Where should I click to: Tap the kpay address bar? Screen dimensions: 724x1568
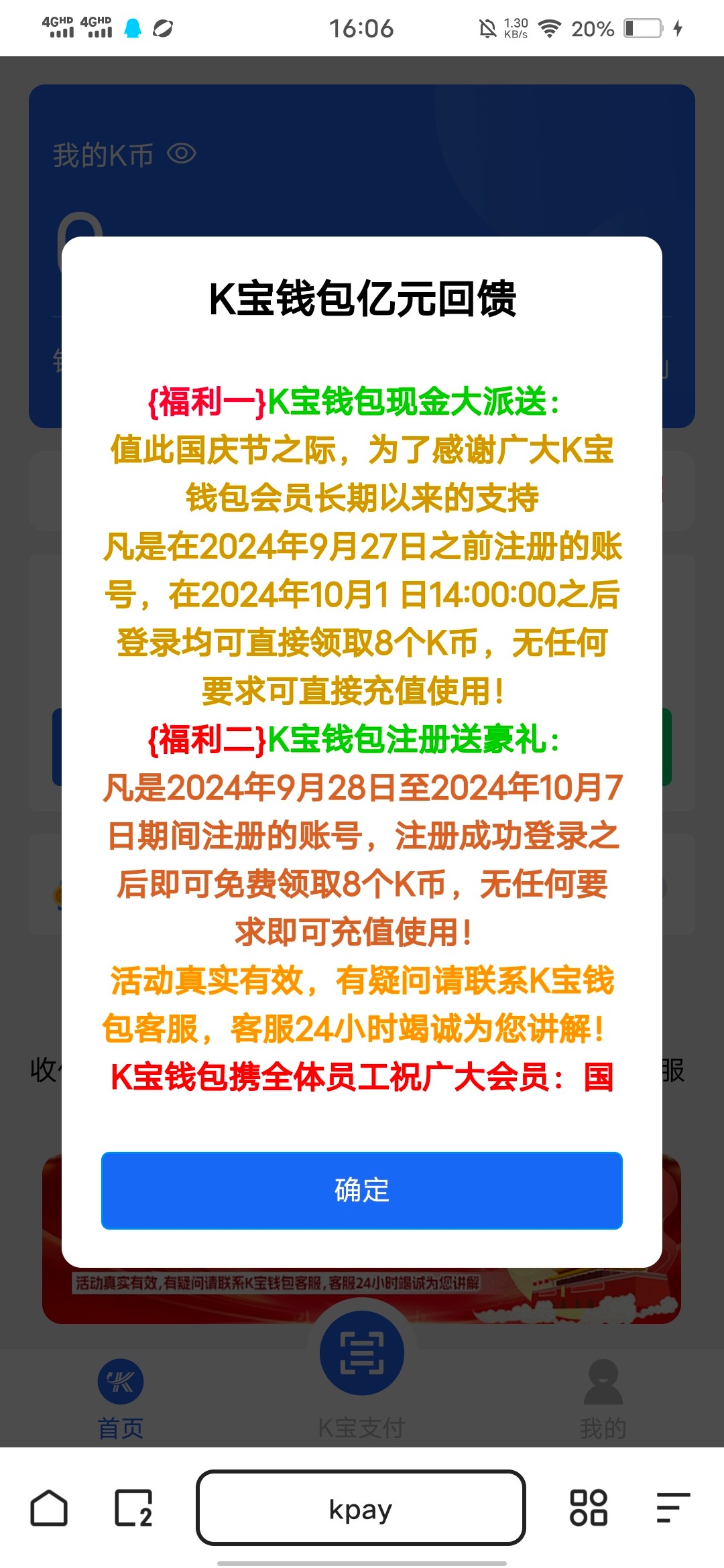[x=361, y=1508]
